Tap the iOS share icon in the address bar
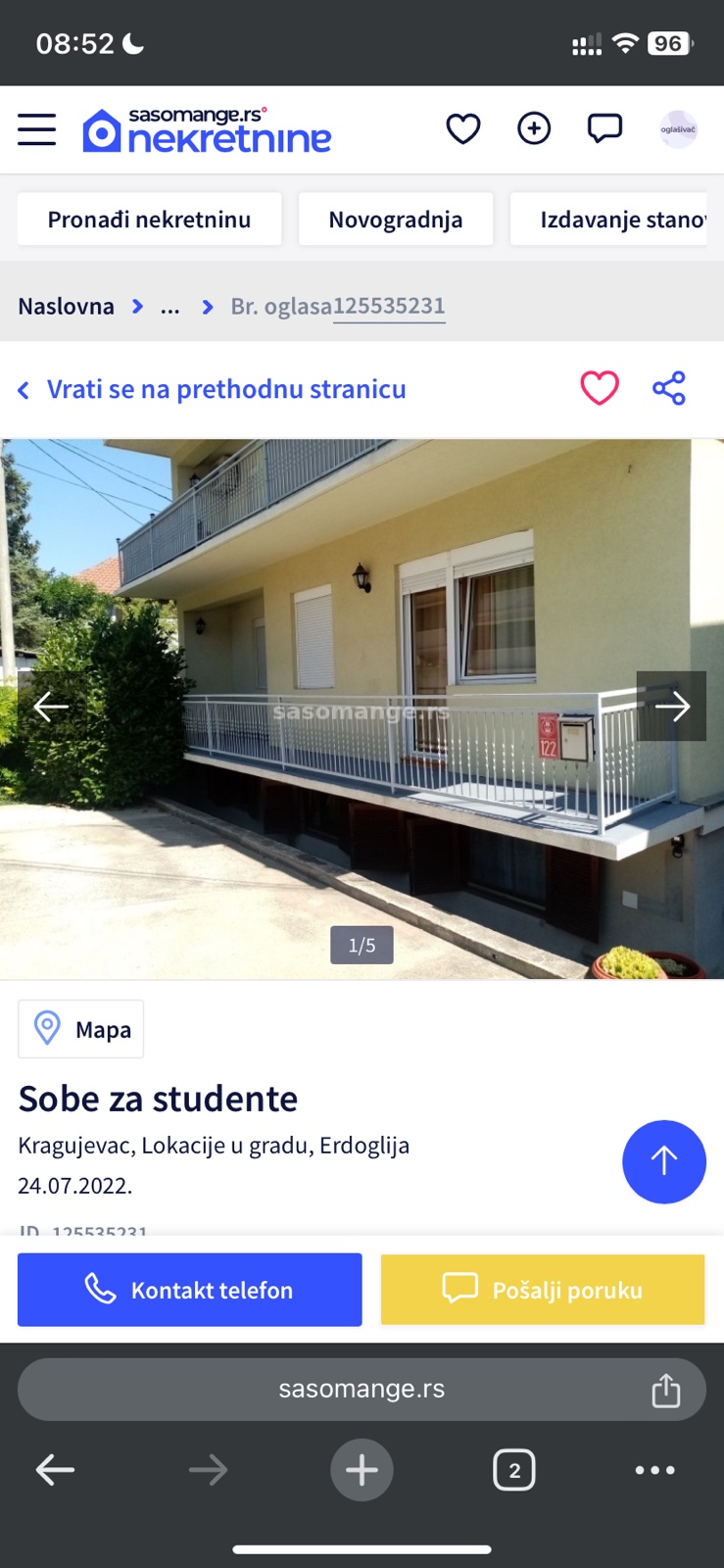The image size is (724, 1568). (x=668, y=1389)
